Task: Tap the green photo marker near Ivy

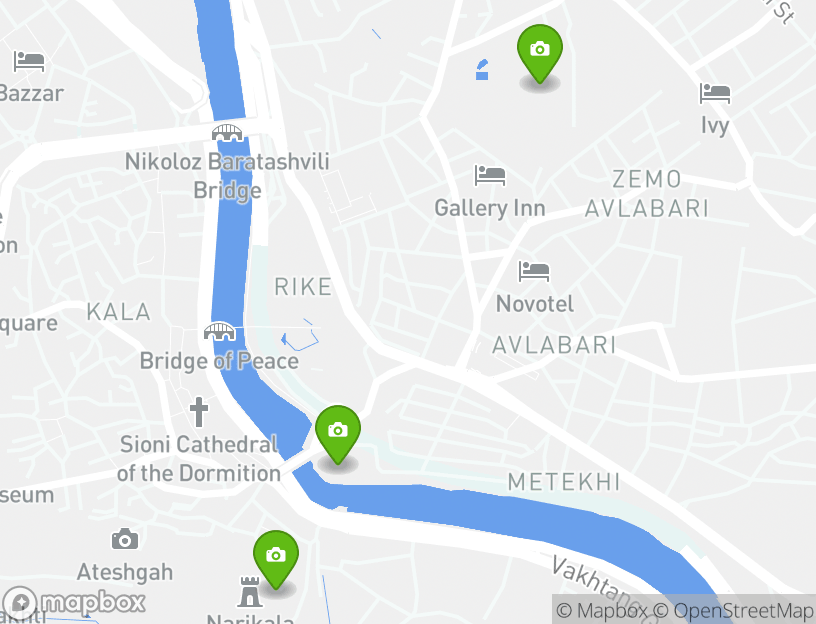Action: click(x=539, y=52)
